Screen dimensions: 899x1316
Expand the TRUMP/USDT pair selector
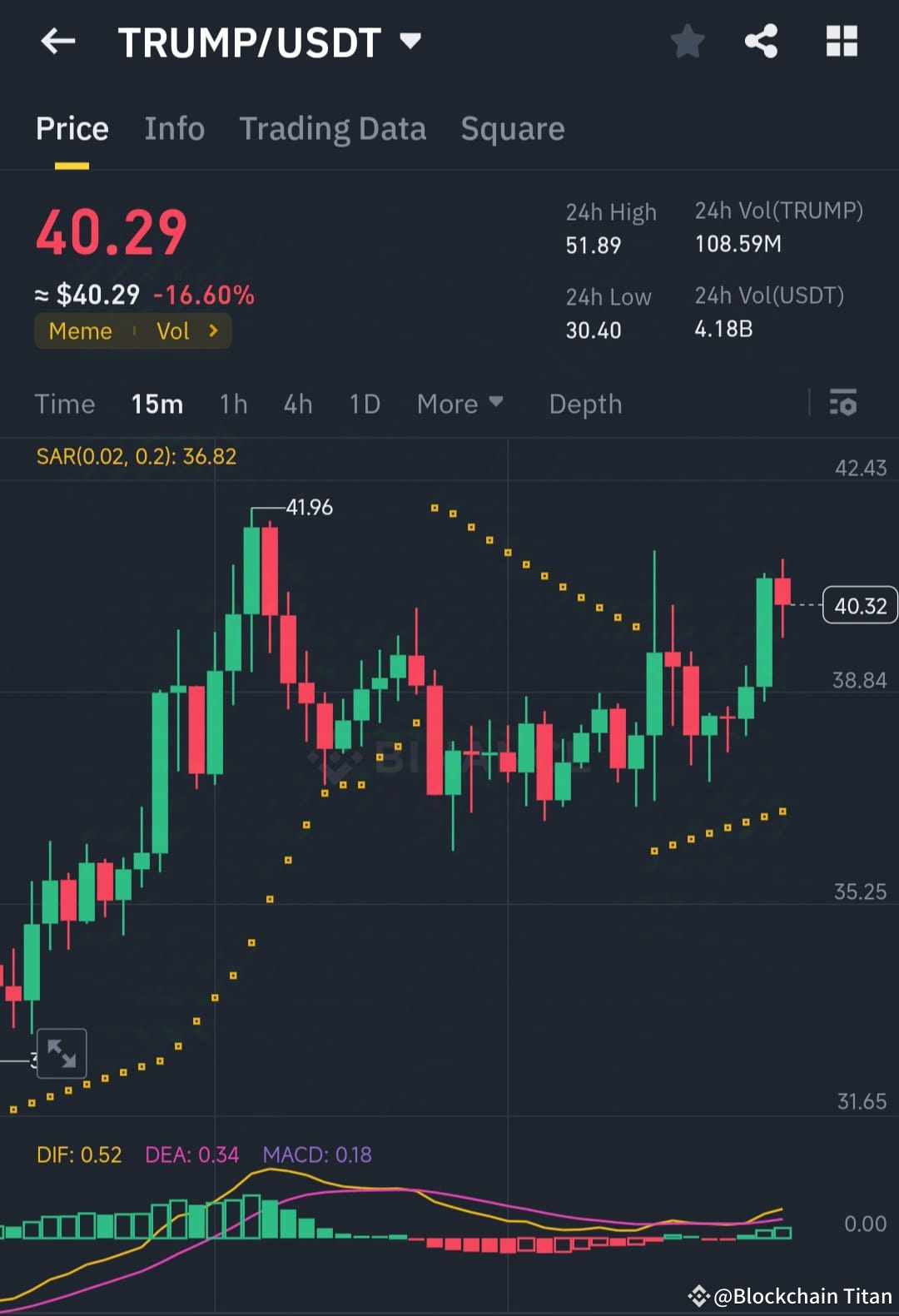point(410,42)
